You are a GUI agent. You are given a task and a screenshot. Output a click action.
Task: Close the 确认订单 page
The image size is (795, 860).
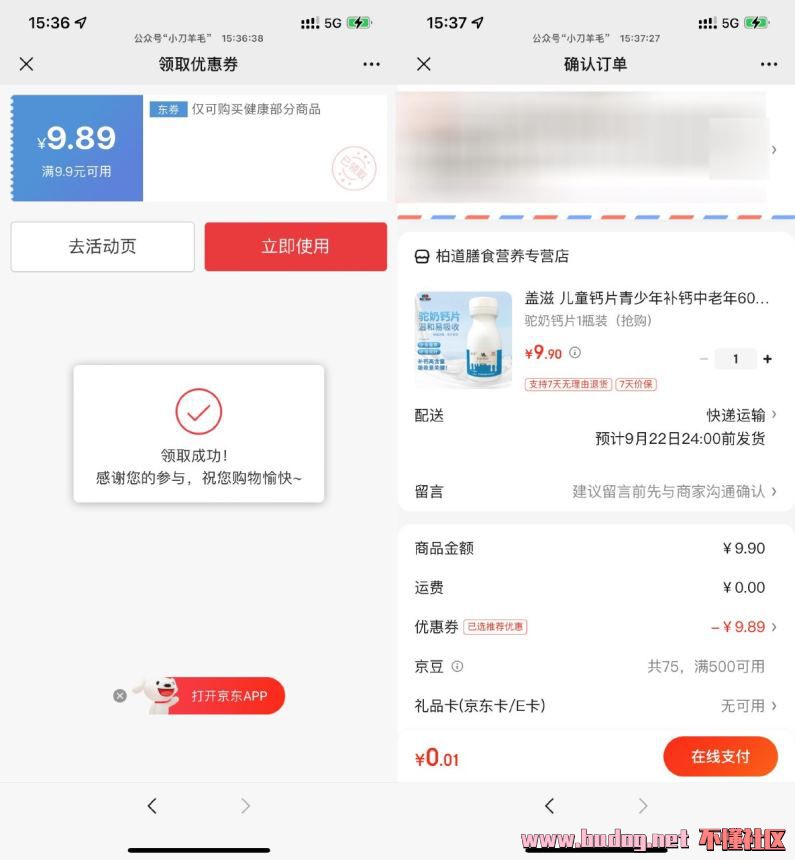point(424,64)
